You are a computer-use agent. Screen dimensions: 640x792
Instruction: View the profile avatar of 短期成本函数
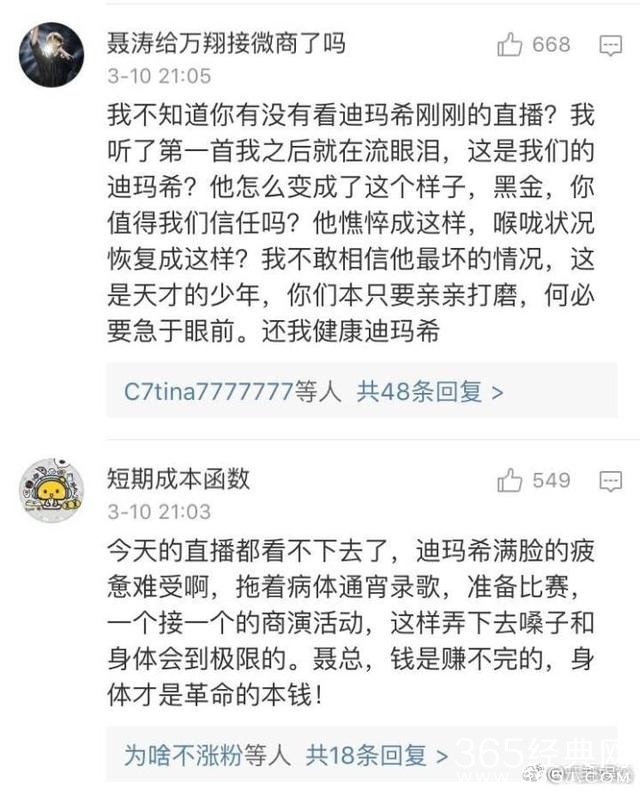coord(53,490)
